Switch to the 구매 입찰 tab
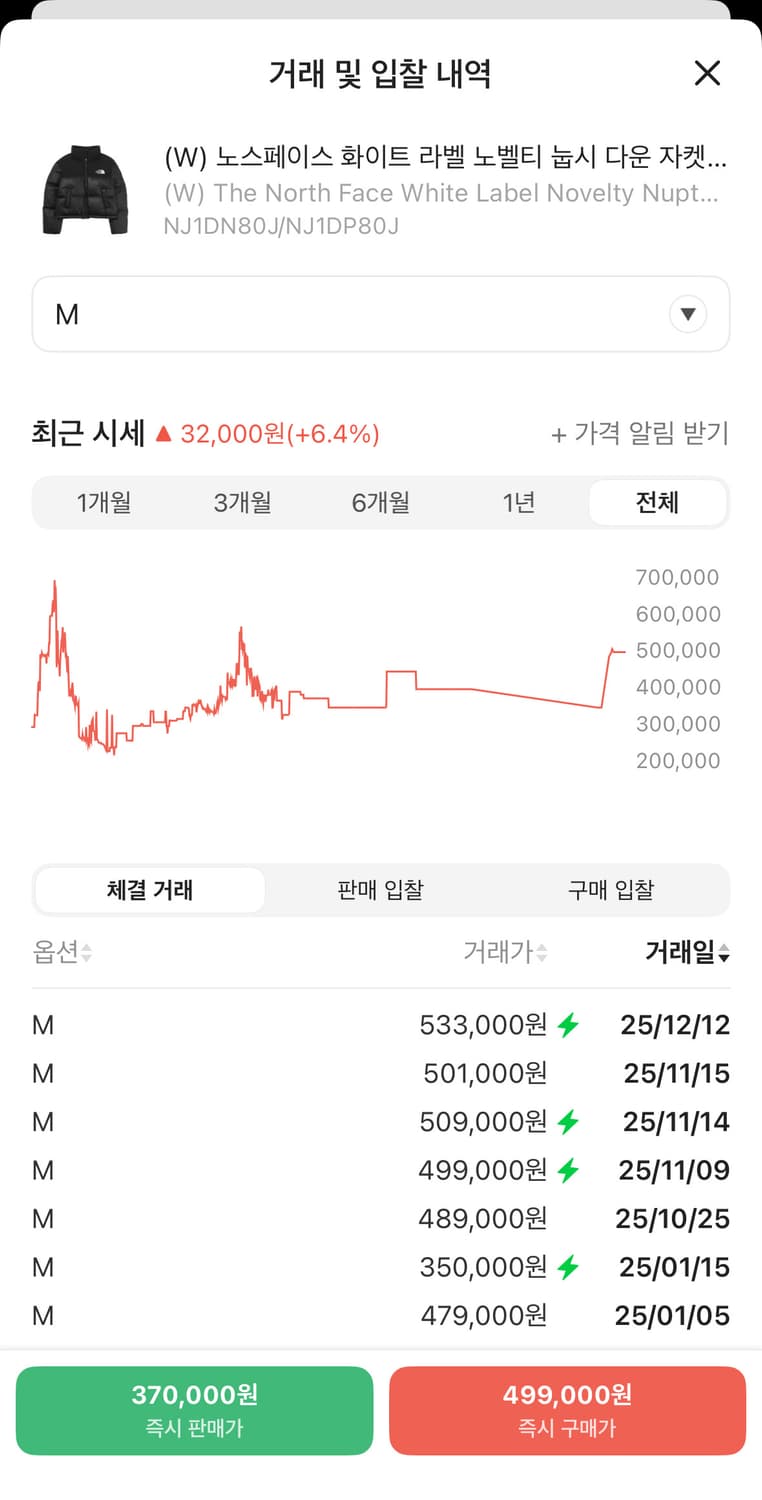This screenshot has width=762, height=1500. 610,889
